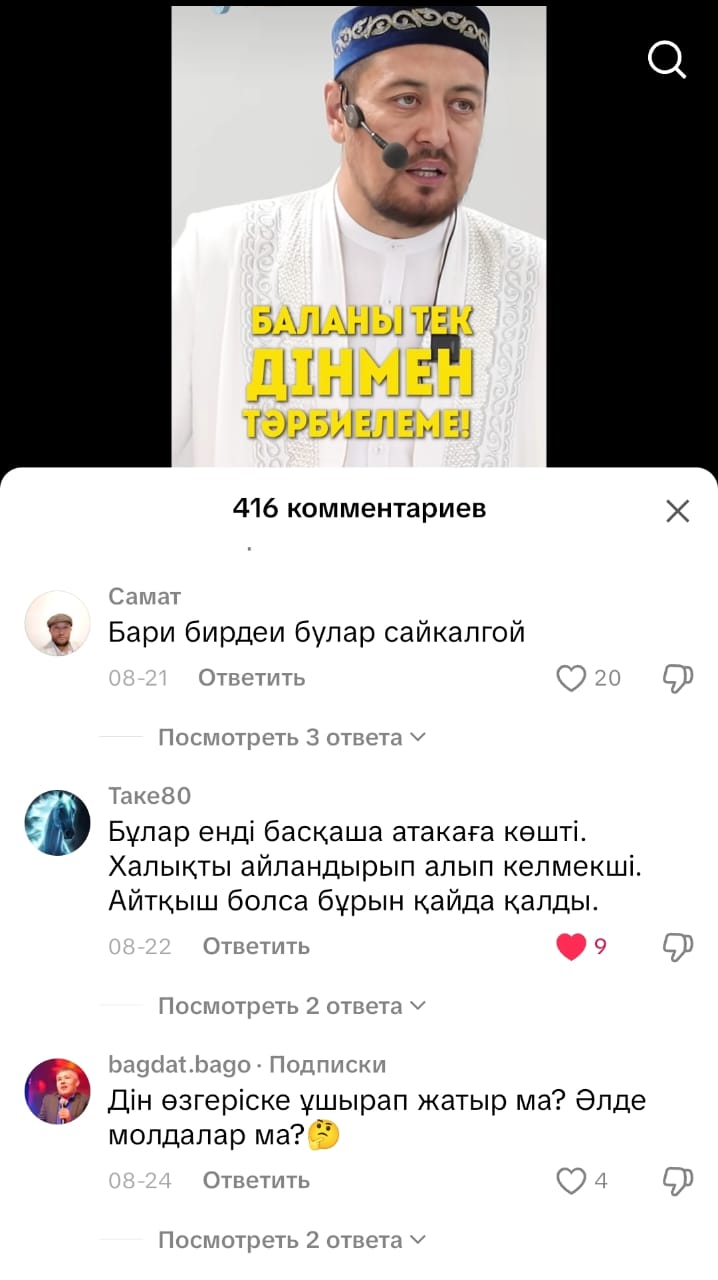This screenshot has width=718, height=1280.
Task: Close the comments panel
Action: [677, 511]
